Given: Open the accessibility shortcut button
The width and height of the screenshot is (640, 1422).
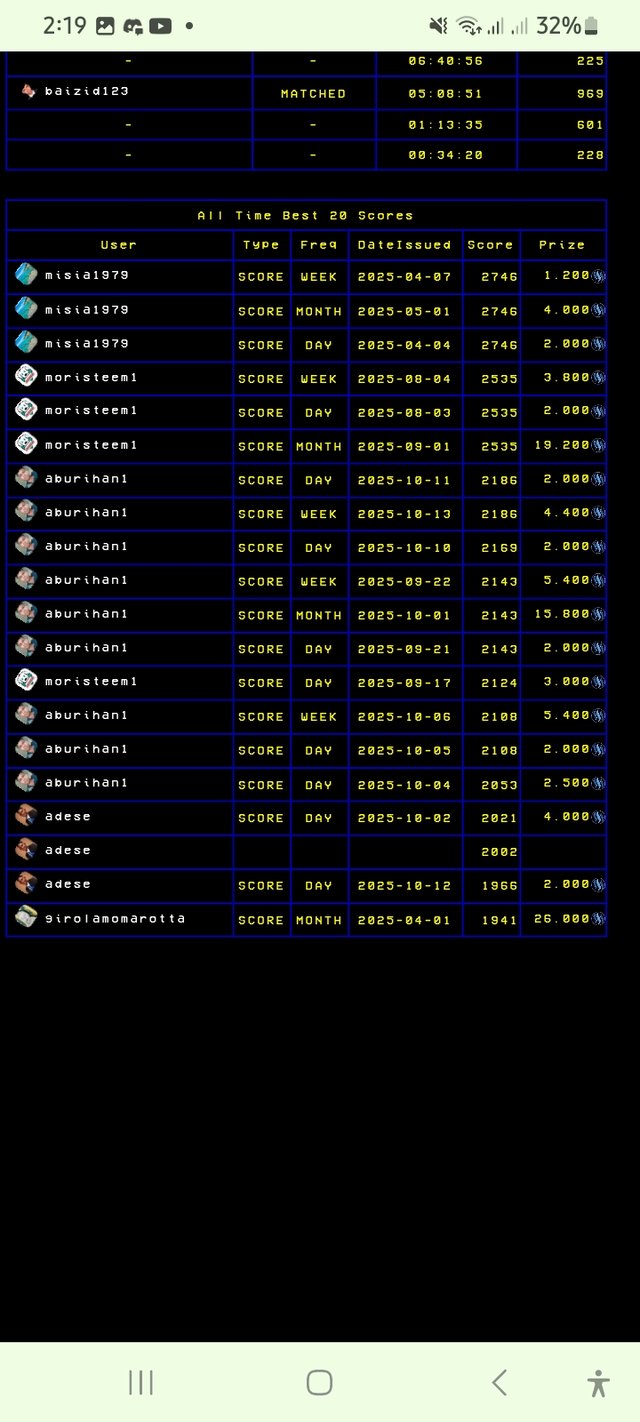Looking at the screenshot, I should [598, 1383].
